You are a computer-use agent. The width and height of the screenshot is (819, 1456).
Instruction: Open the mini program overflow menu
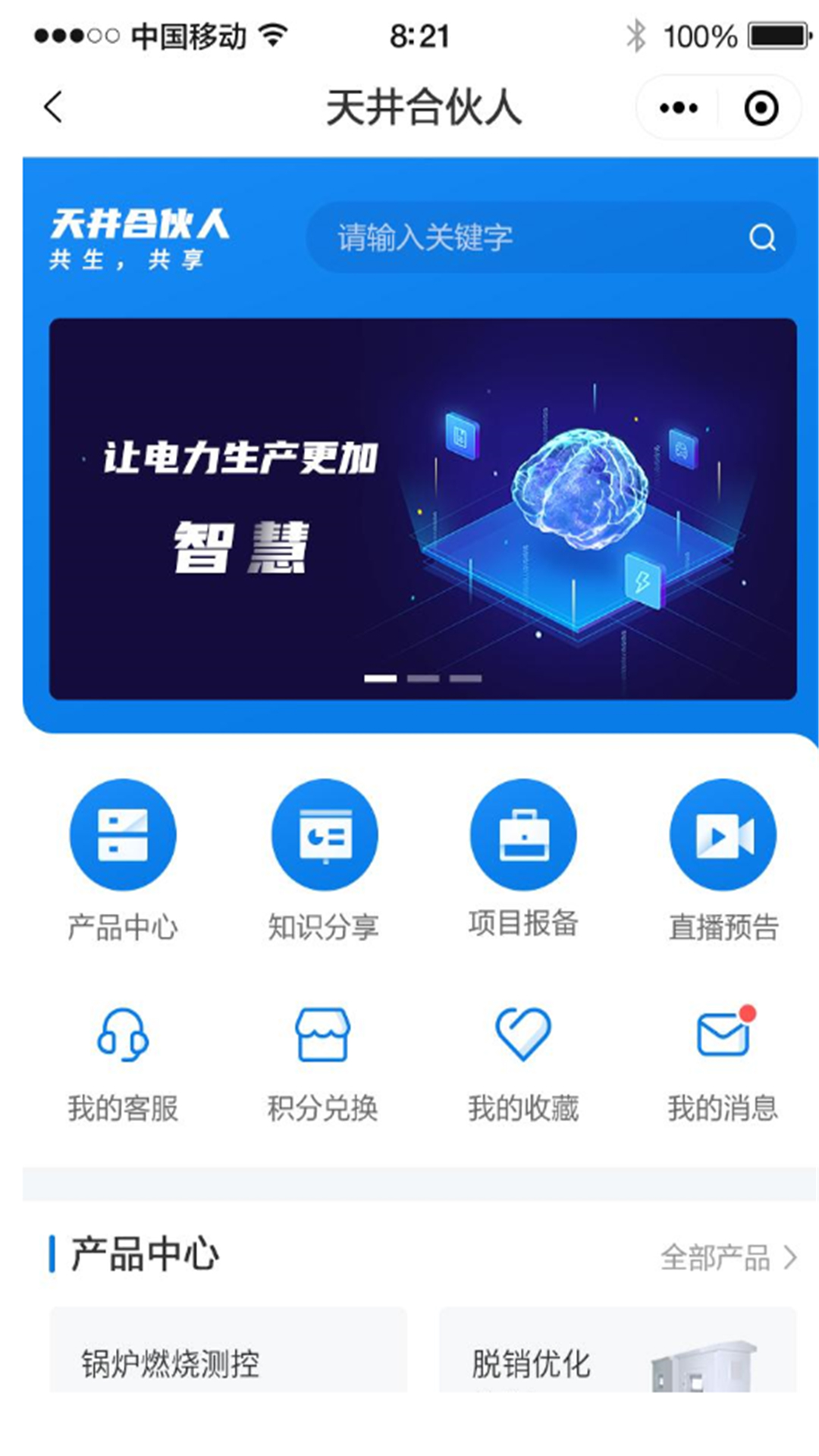pyautogui.click(x=678, y=108)
